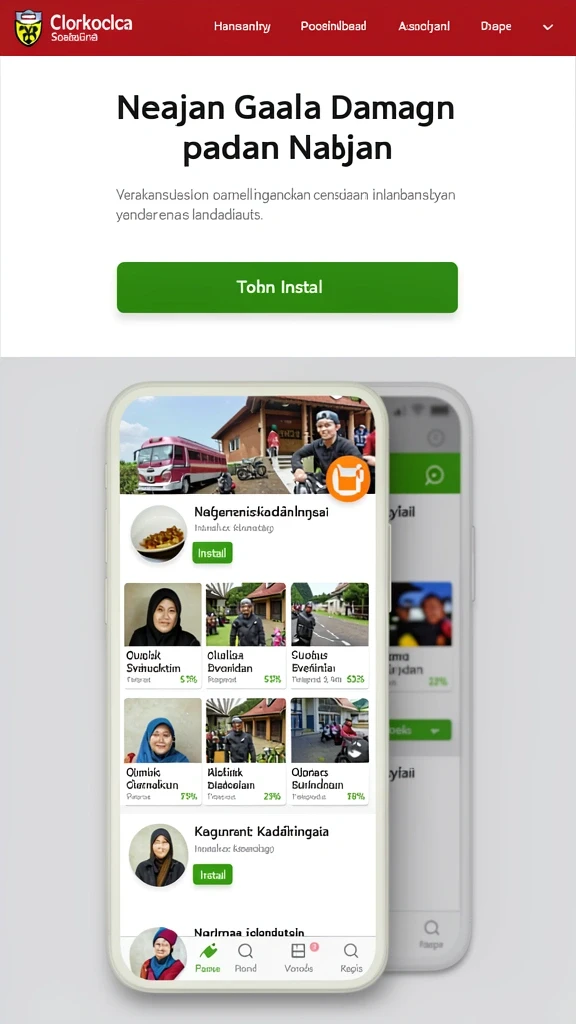Go to the Poosinlbaad header link
576x1024 pixels.
pyautogui.click(x=333, y=26)
